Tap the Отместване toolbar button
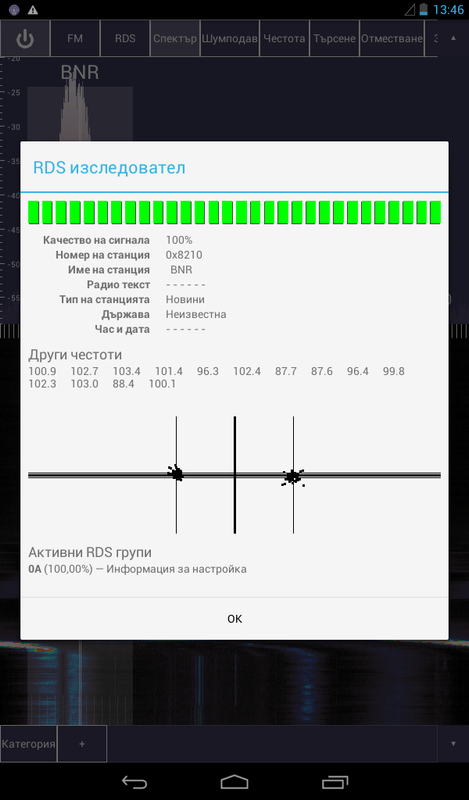This screenshot has width=469, height=800. (x=392, y=38)
